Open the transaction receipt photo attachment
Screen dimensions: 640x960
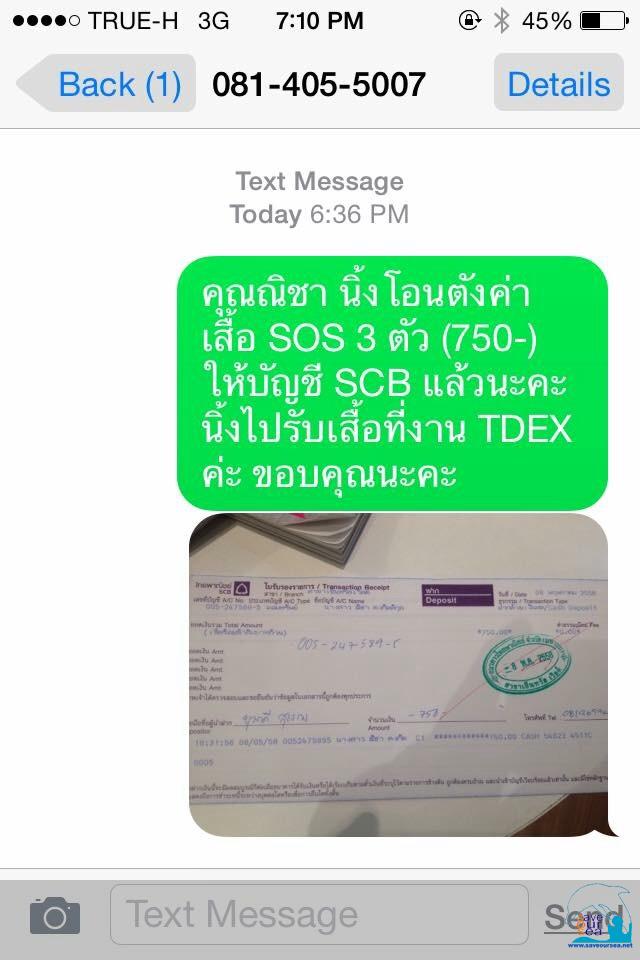tap(398, 675)
